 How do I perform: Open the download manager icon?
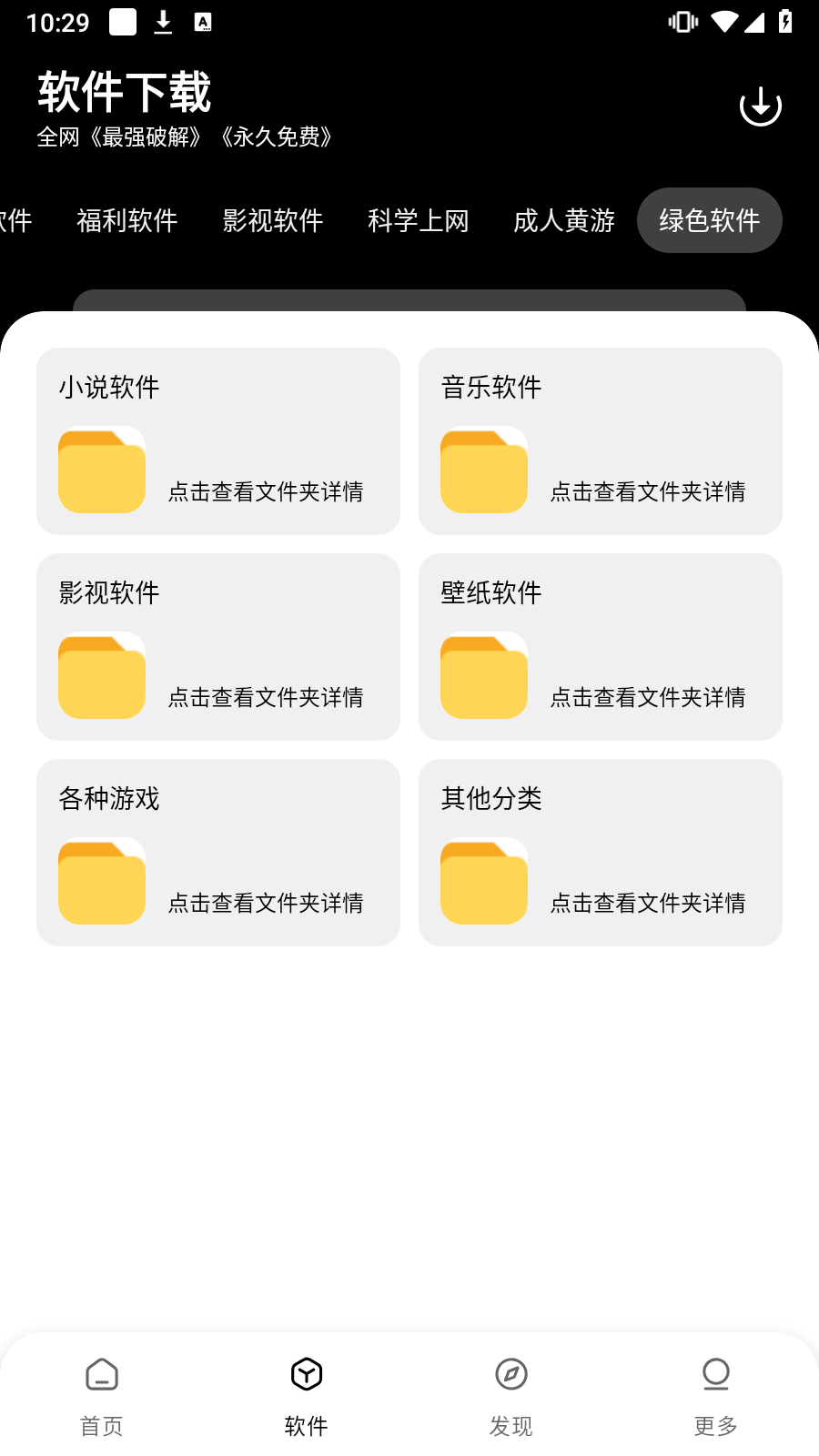click(760, 106)
